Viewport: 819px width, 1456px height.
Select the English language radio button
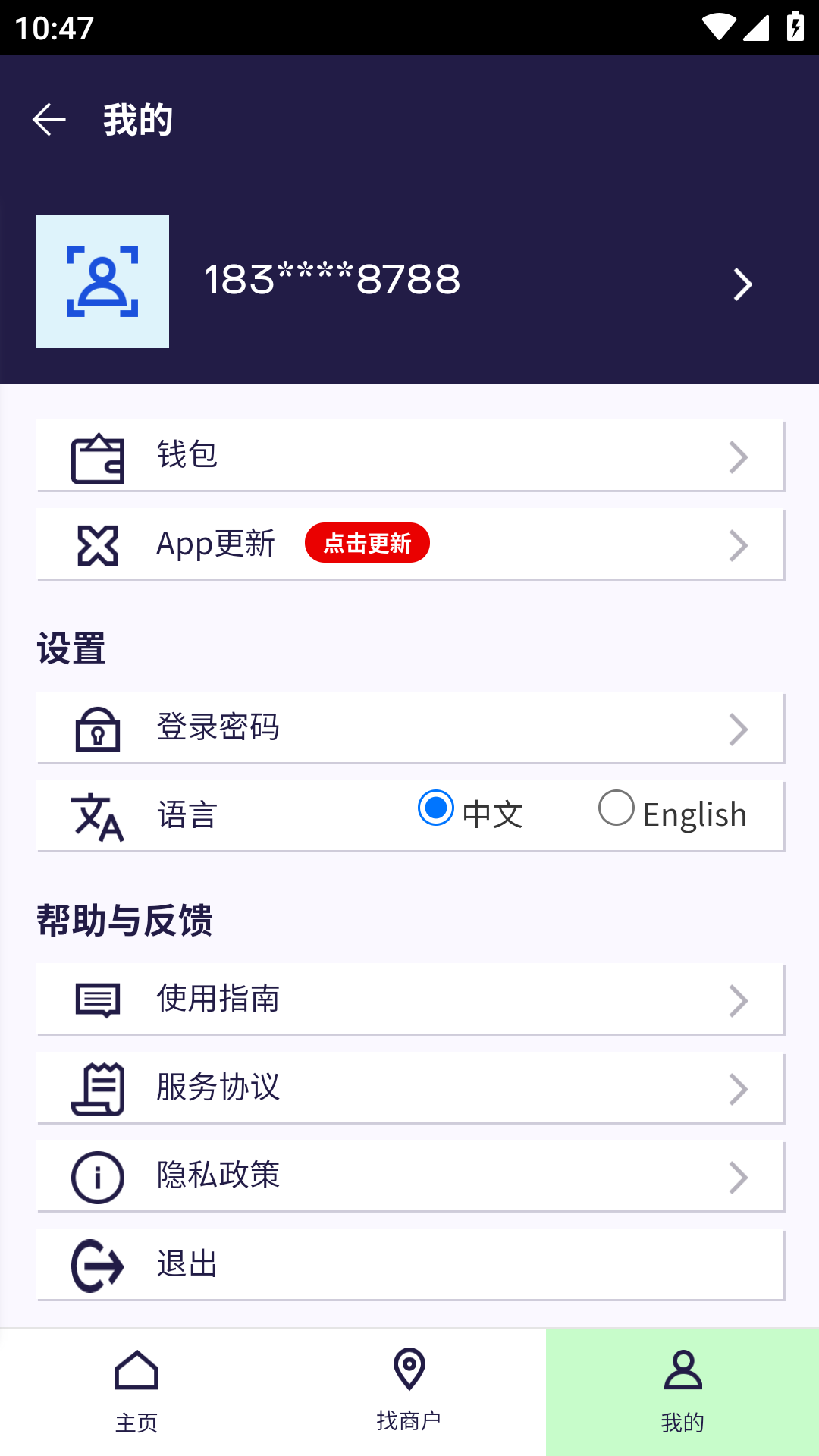[x=616, y=809]
